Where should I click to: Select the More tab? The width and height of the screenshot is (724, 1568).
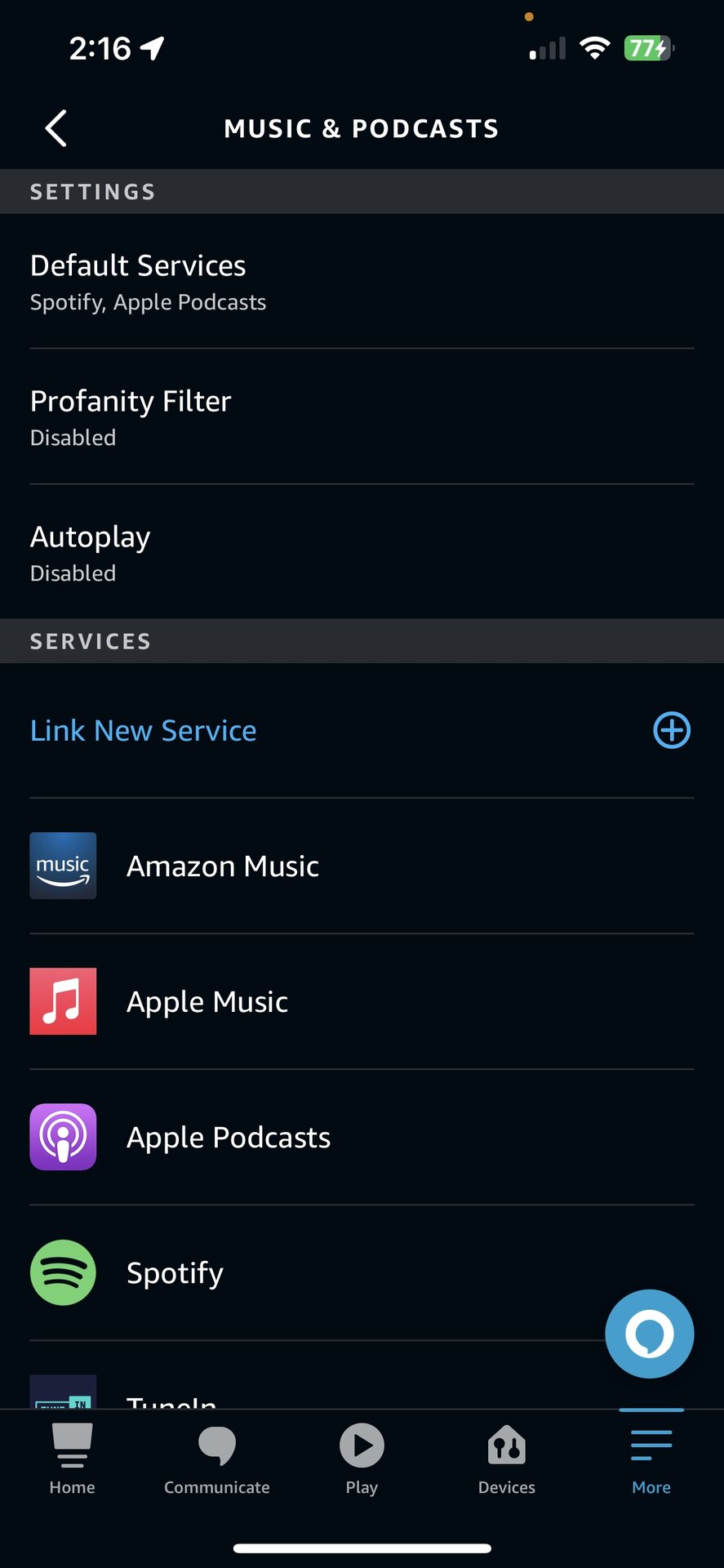pyautogui.click(x=651, y=1459)
